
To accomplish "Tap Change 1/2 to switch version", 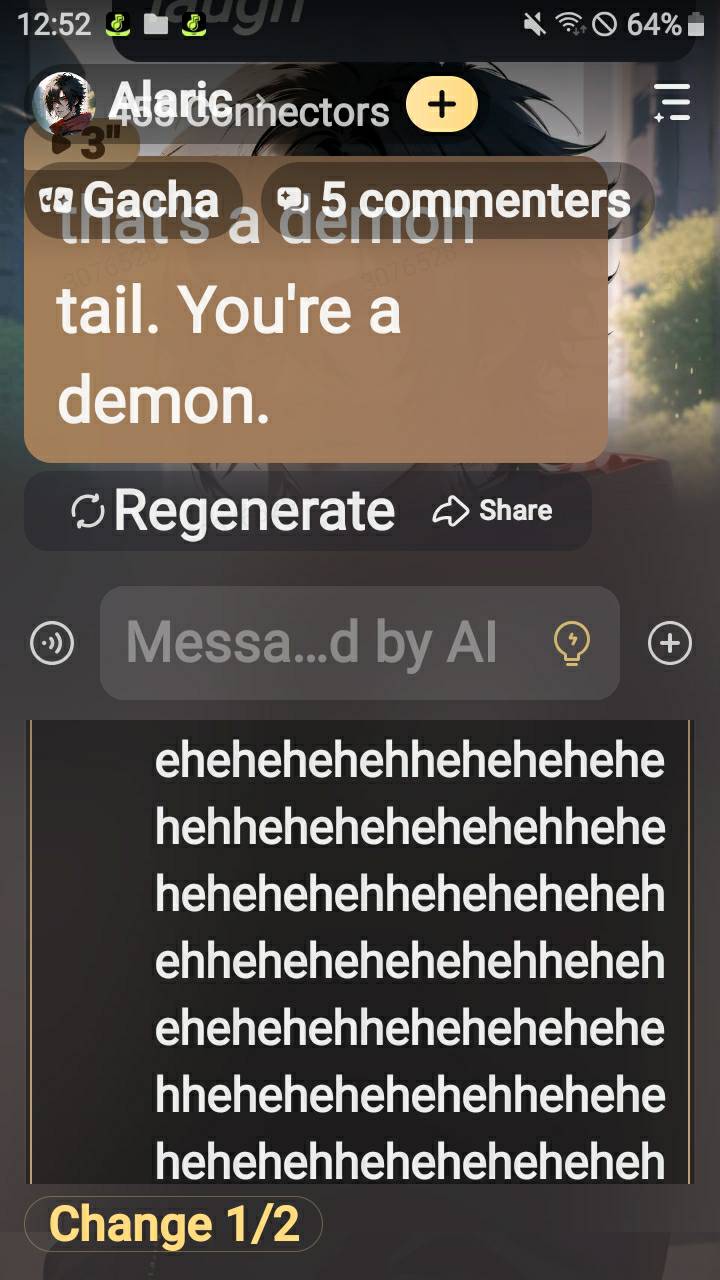I will point(173,1224).
